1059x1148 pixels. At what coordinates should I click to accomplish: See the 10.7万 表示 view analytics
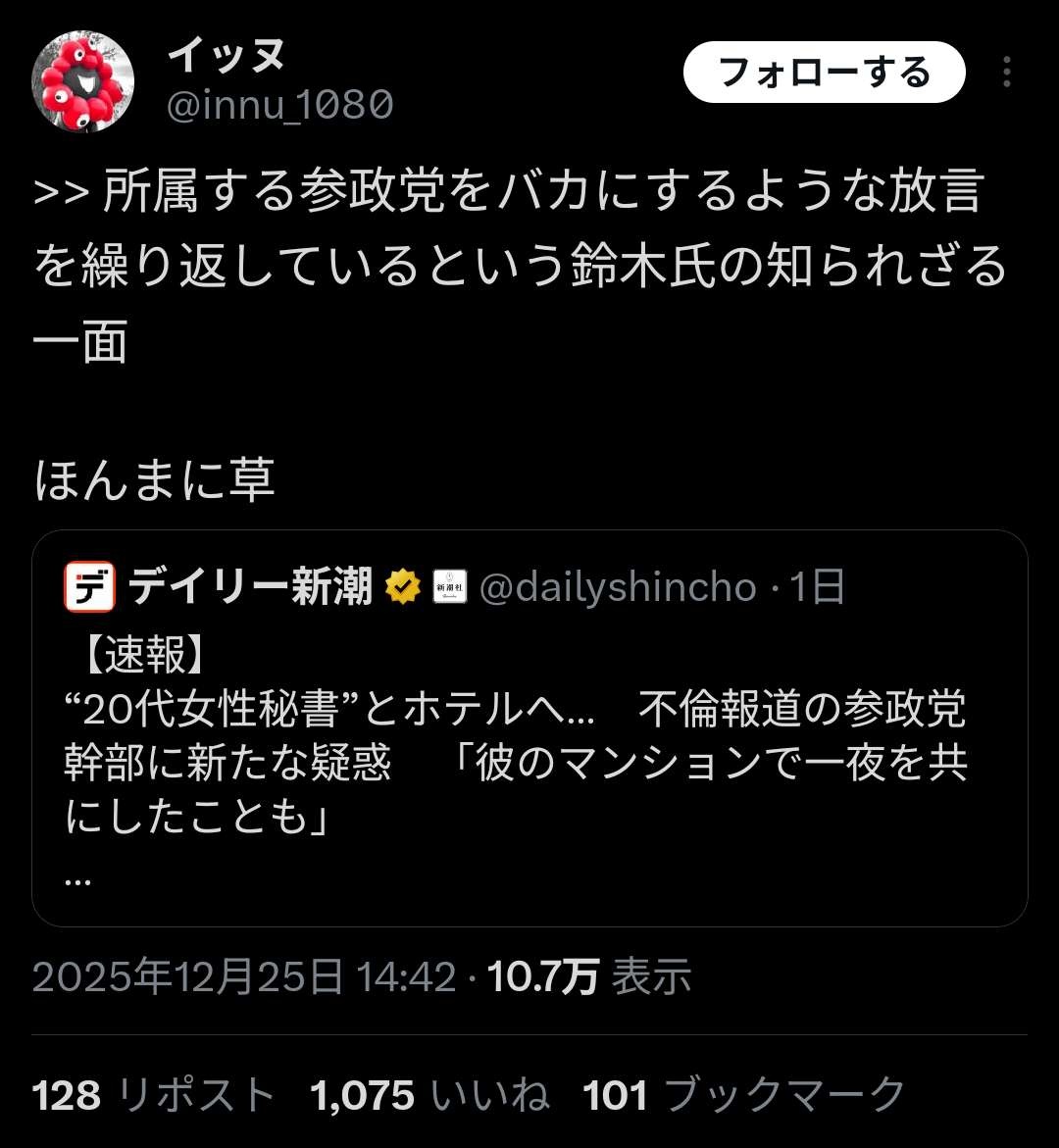[589, 977]
